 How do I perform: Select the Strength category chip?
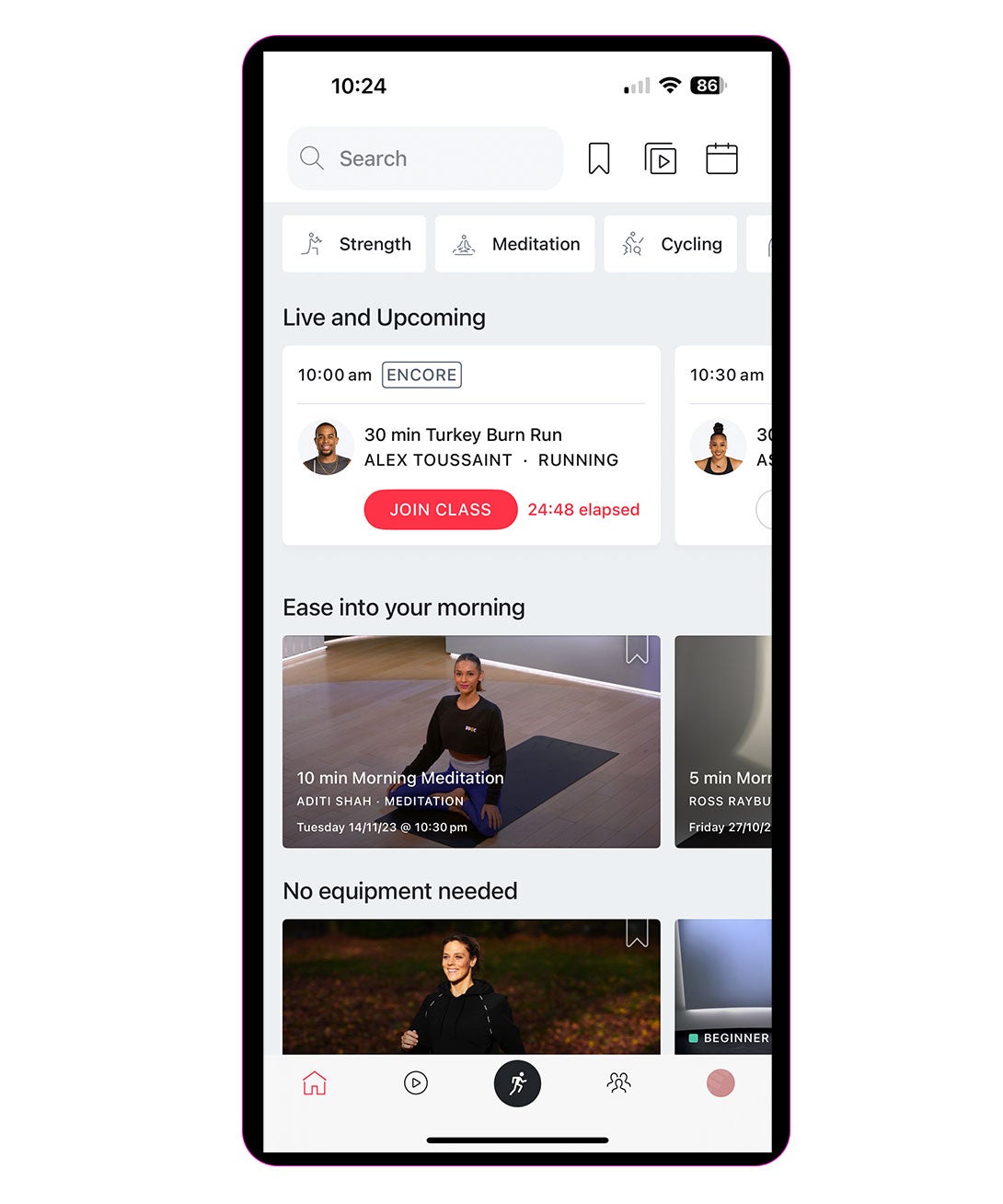[x=354, y=244]
